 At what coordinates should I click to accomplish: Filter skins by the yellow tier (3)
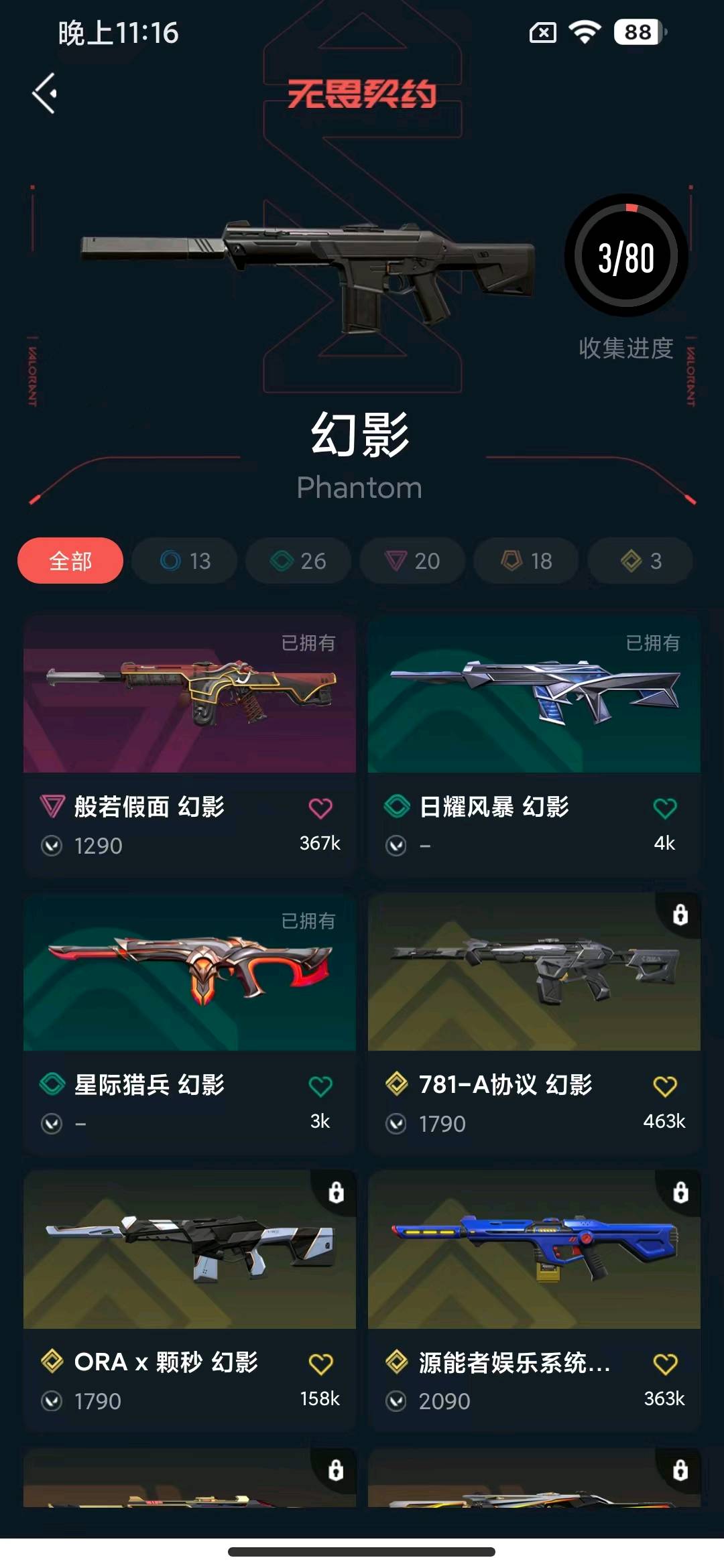(x=640, y=560)
